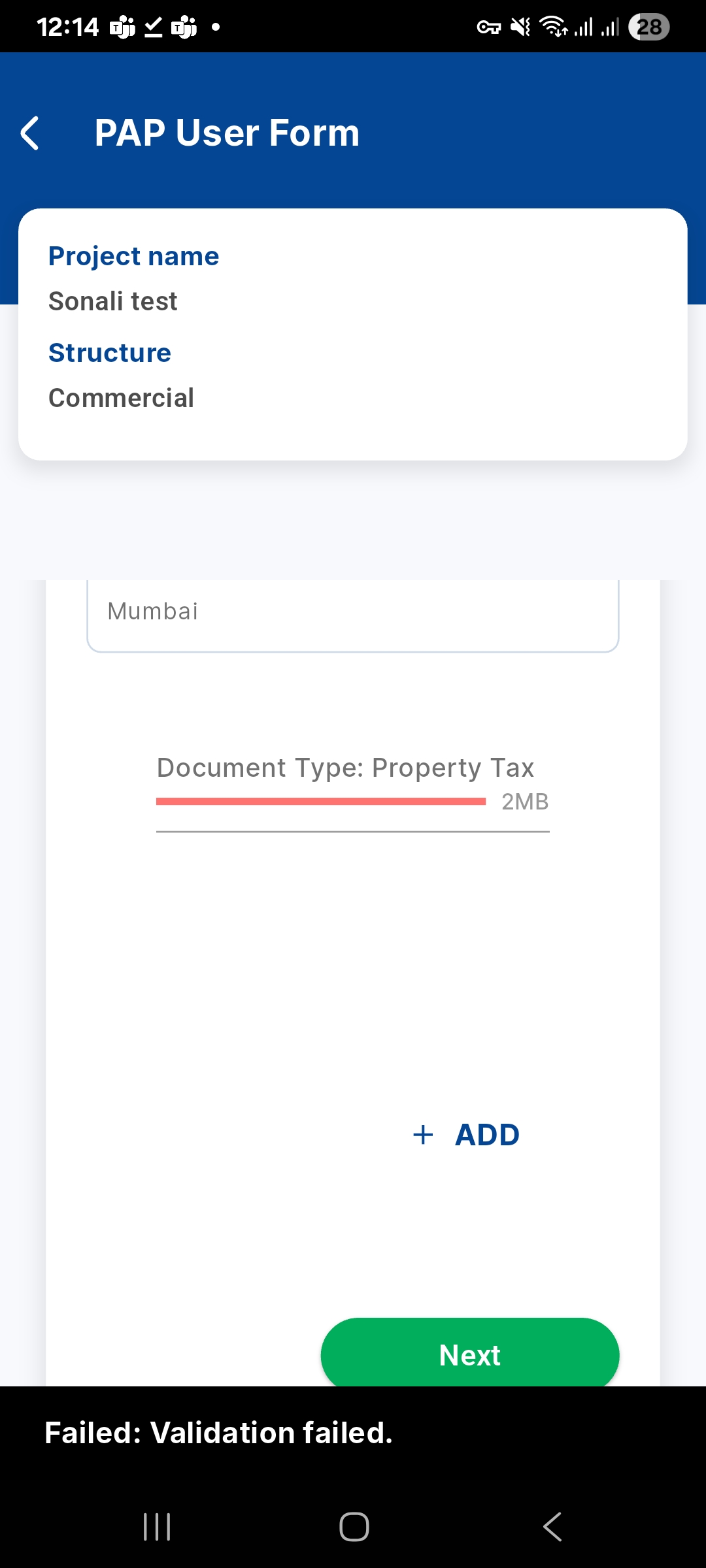Open the Property Tax document entry
The width and height of the screenshot is (706, 1568).
[346, 768]
